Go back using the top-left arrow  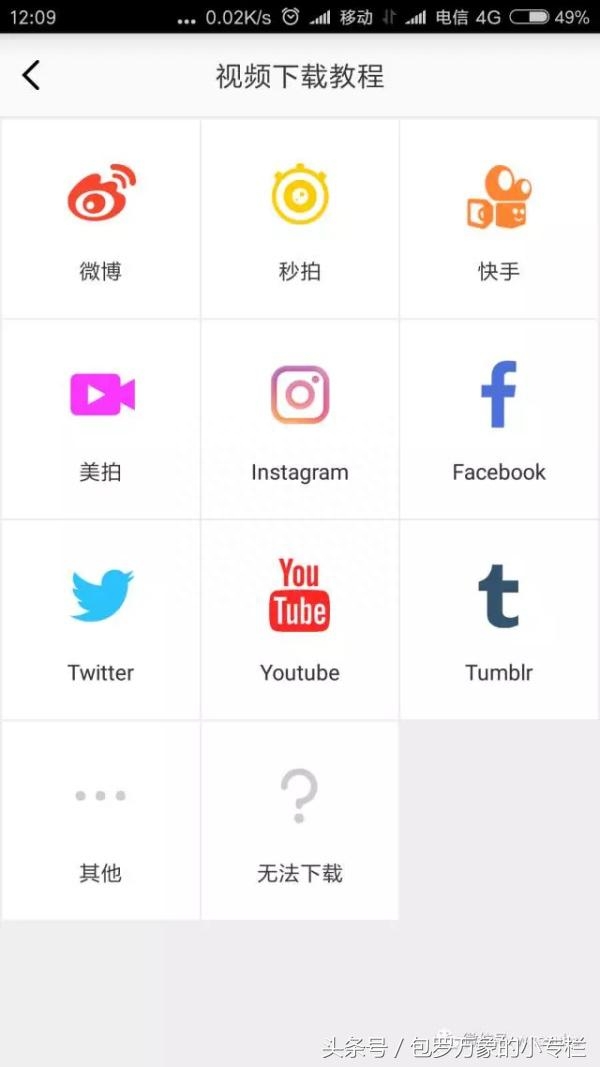pos(32,75)
